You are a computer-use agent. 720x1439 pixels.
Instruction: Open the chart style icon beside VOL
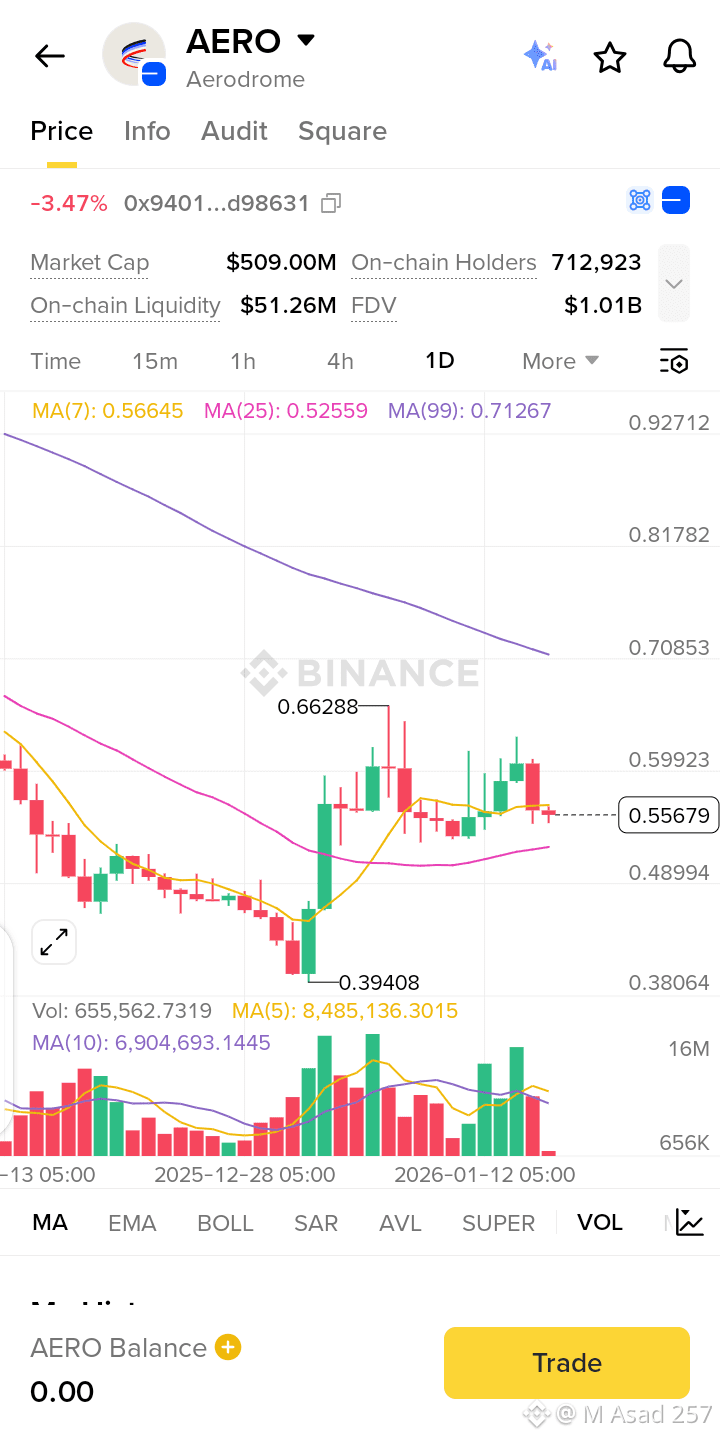pyautogui.click(x=688, y=1222)
